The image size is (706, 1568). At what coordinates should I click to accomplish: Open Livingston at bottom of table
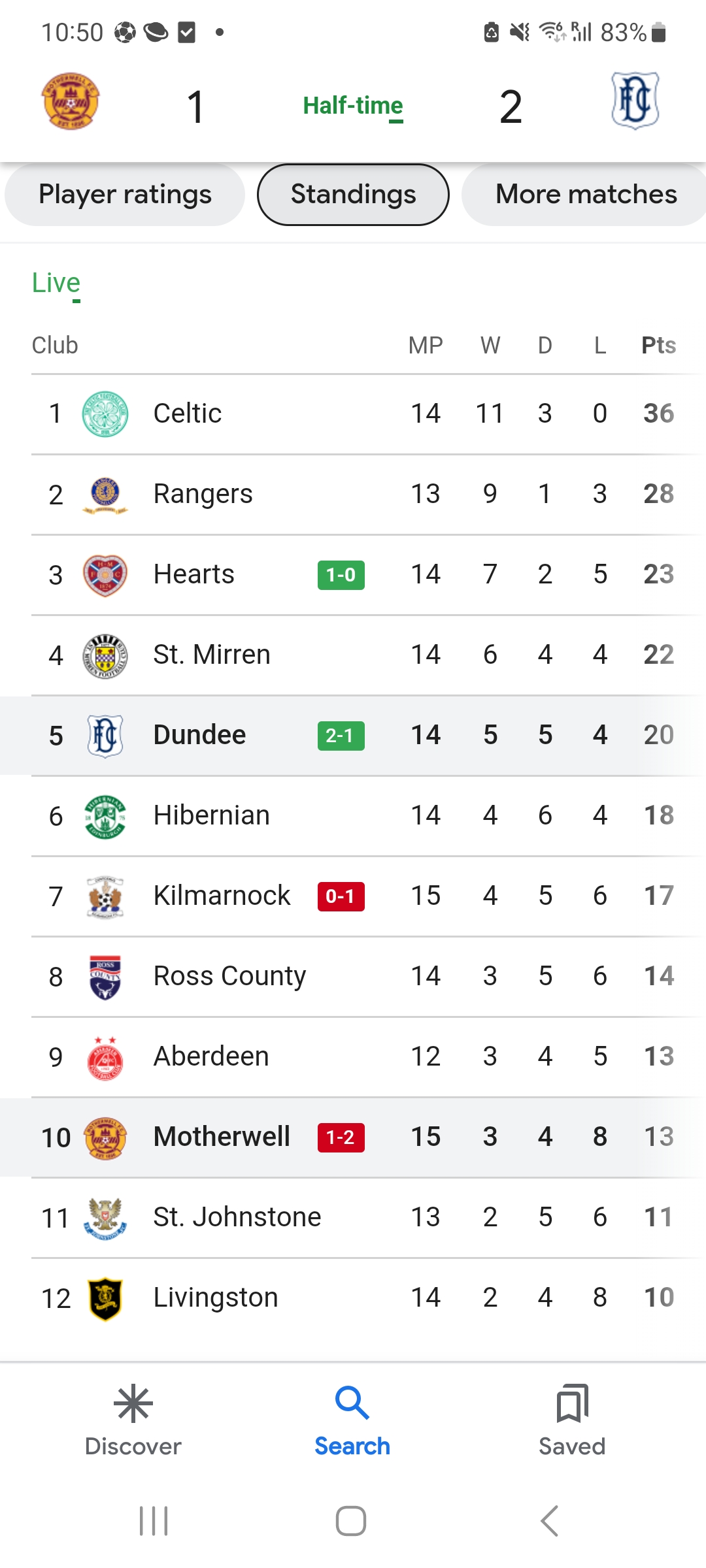coord(353,1298)
